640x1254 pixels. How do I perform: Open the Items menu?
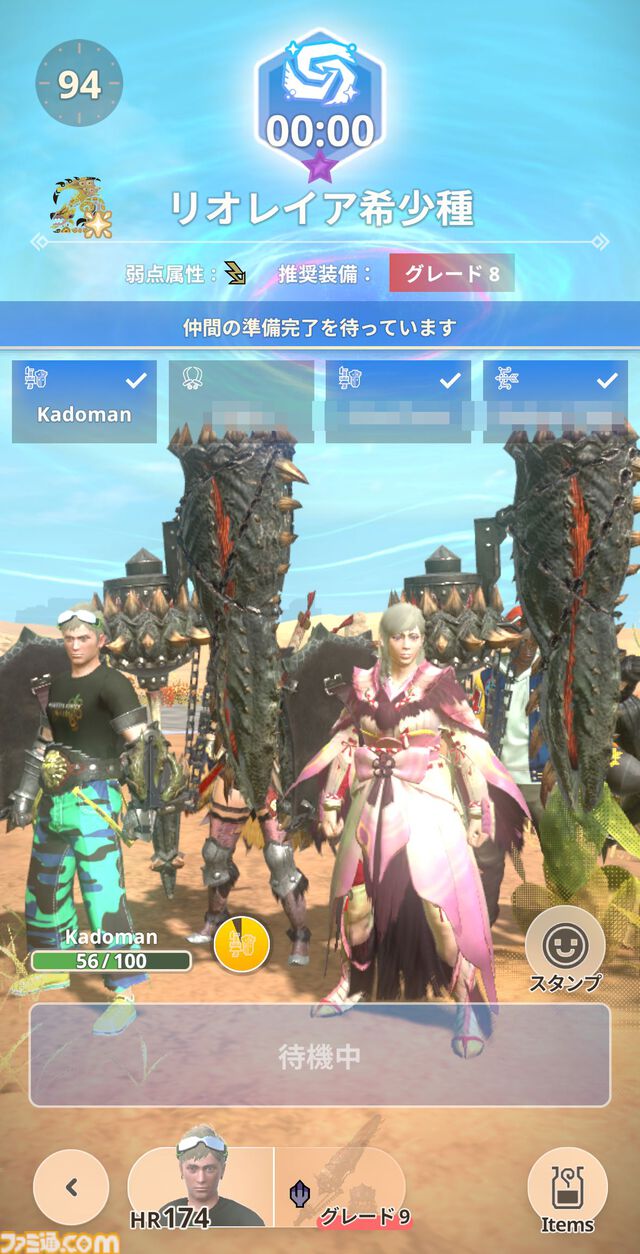[x=567, y=1186]
